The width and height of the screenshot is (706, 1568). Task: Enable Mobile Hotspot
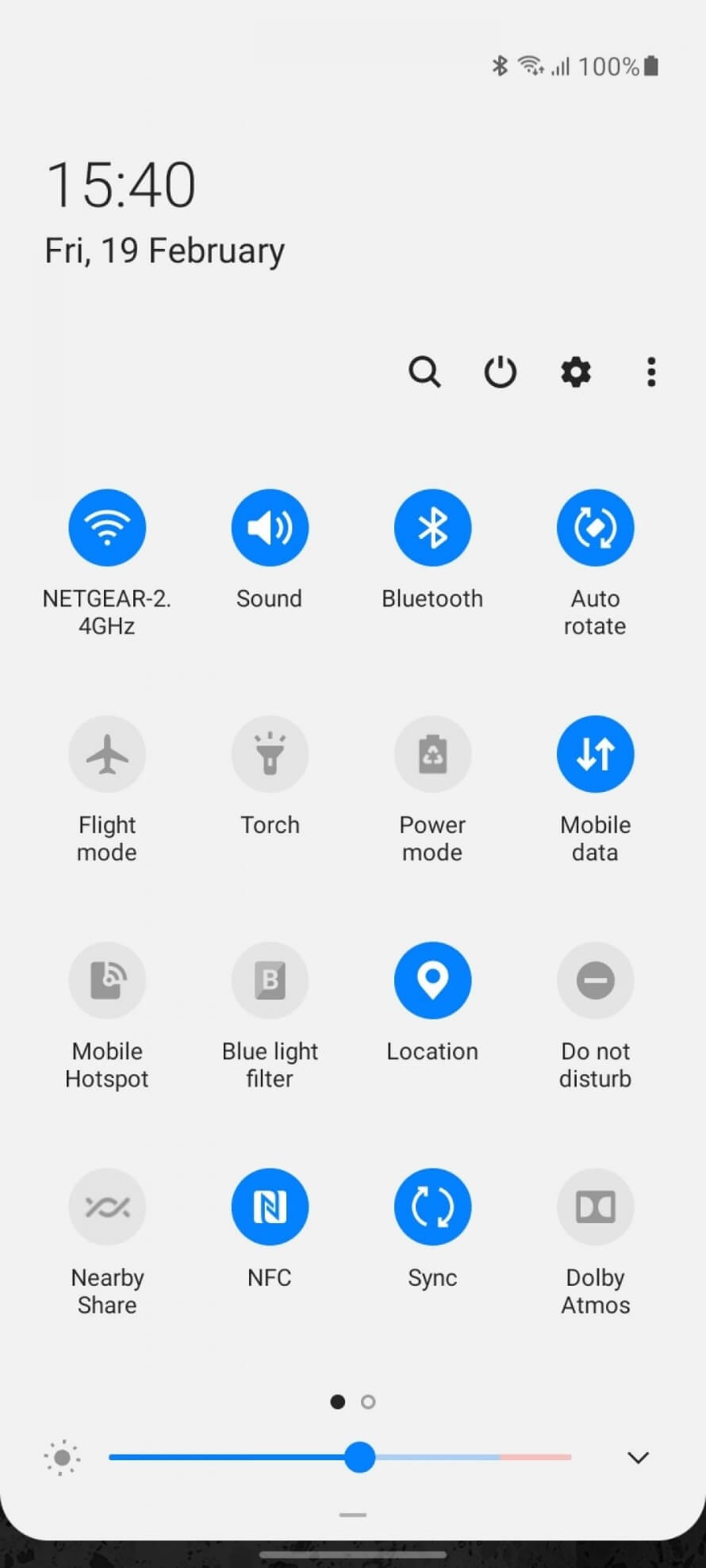tap(107, 980)
